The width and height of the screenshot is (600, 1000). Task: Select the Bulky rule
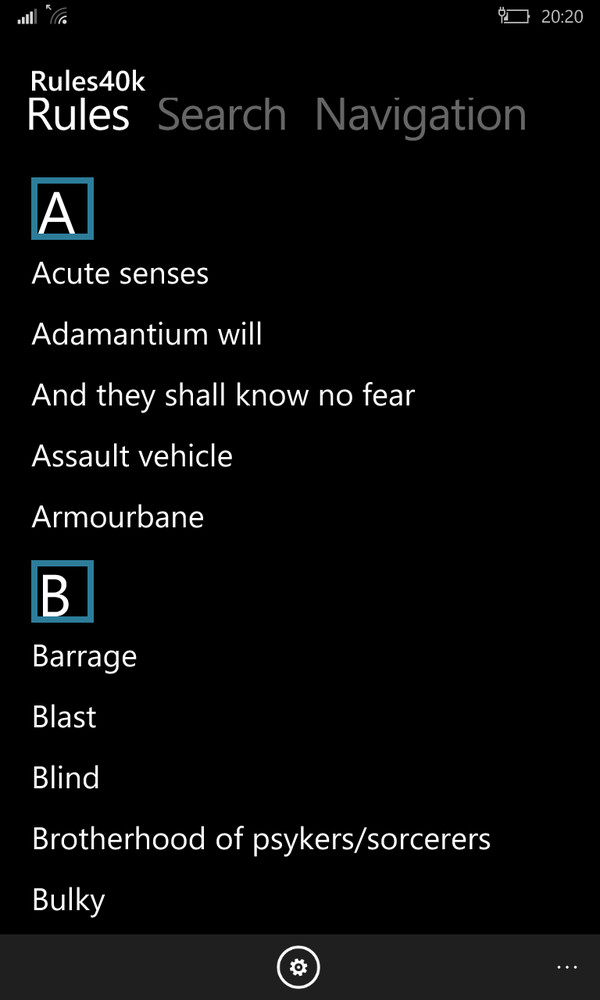pos(68,900)
